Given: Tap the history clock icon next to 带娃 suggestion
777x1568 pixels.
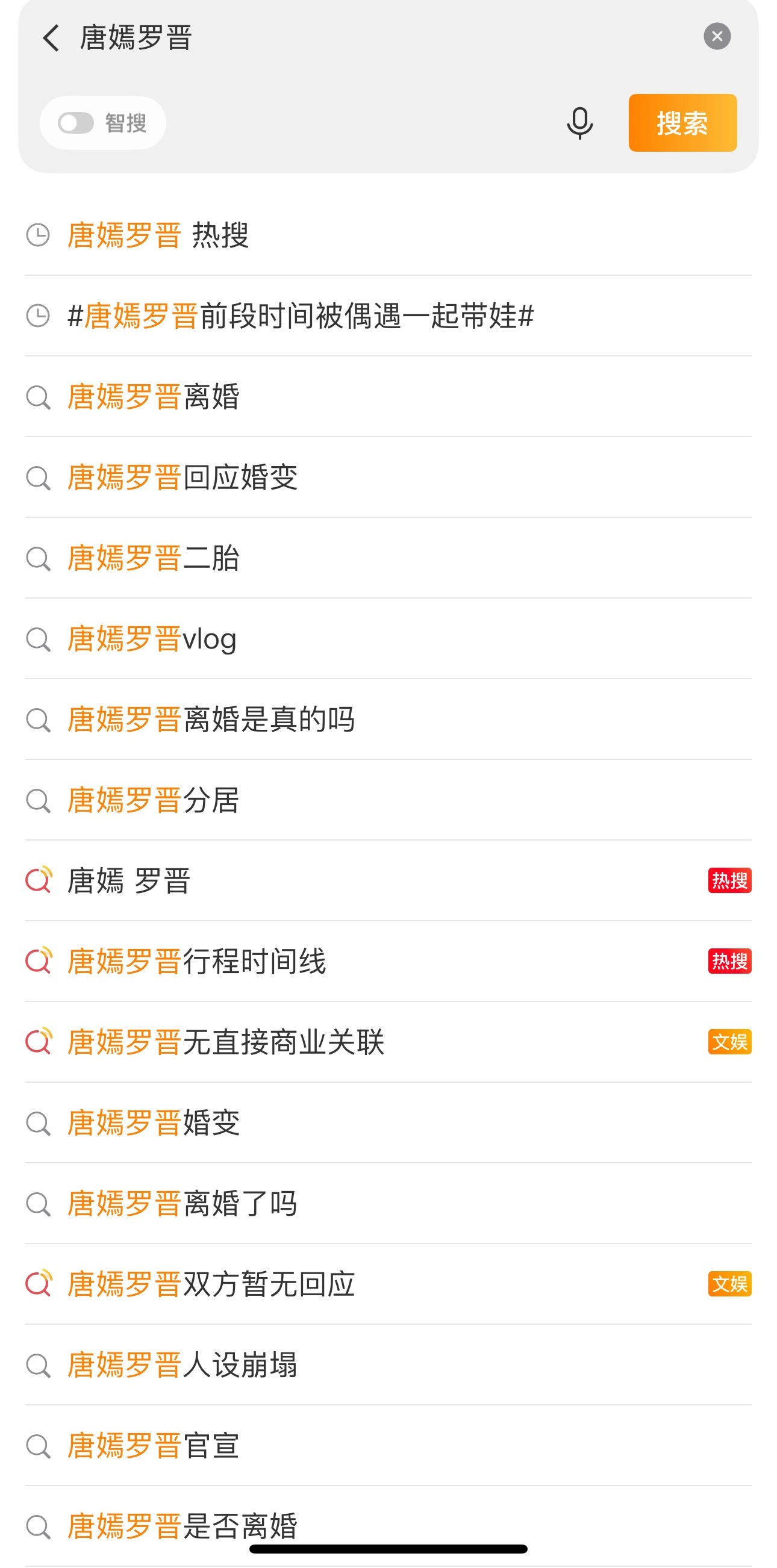Looking at the screenshot, I should pyautogui.click(x=39, y=316).
